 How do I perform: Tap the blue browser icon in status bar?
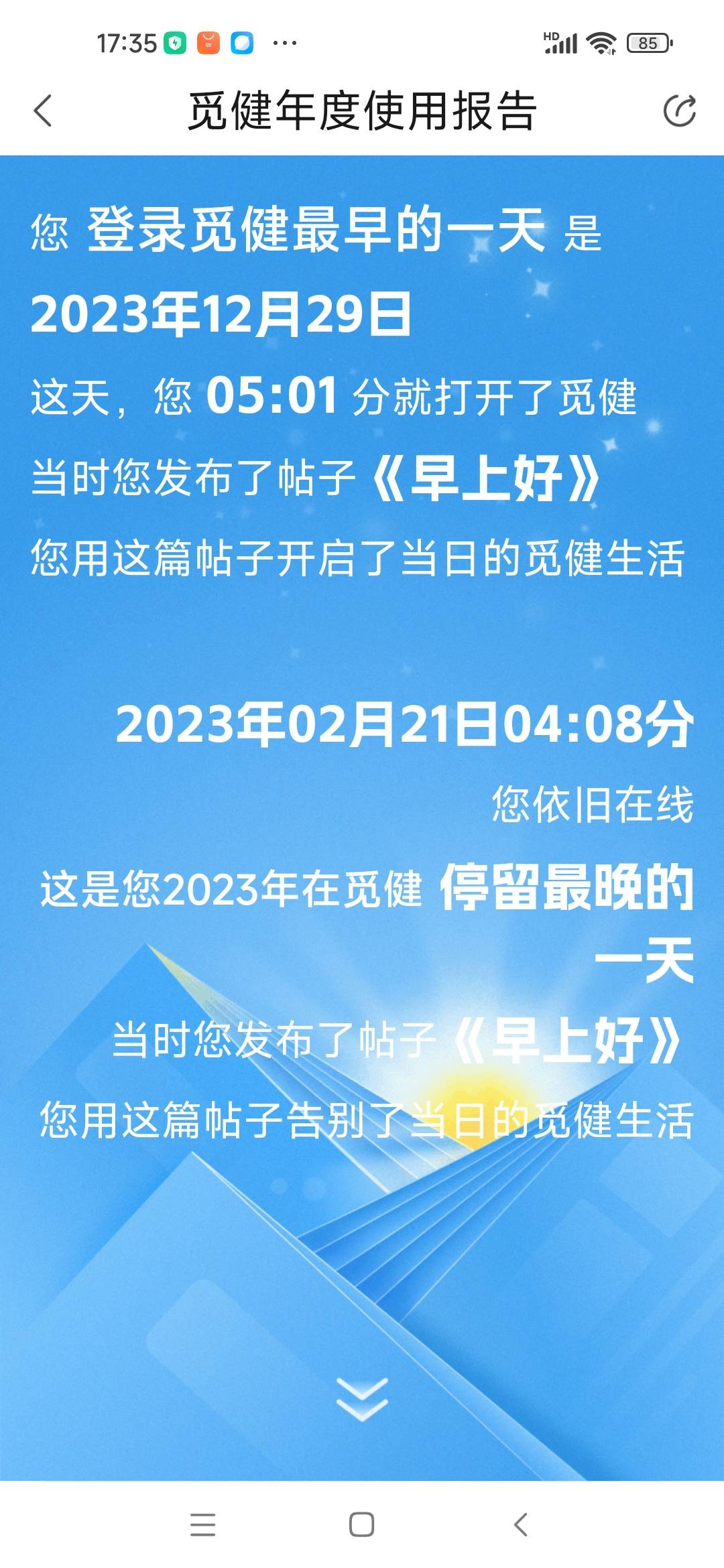pyautogui.click(x=243, y=42)
